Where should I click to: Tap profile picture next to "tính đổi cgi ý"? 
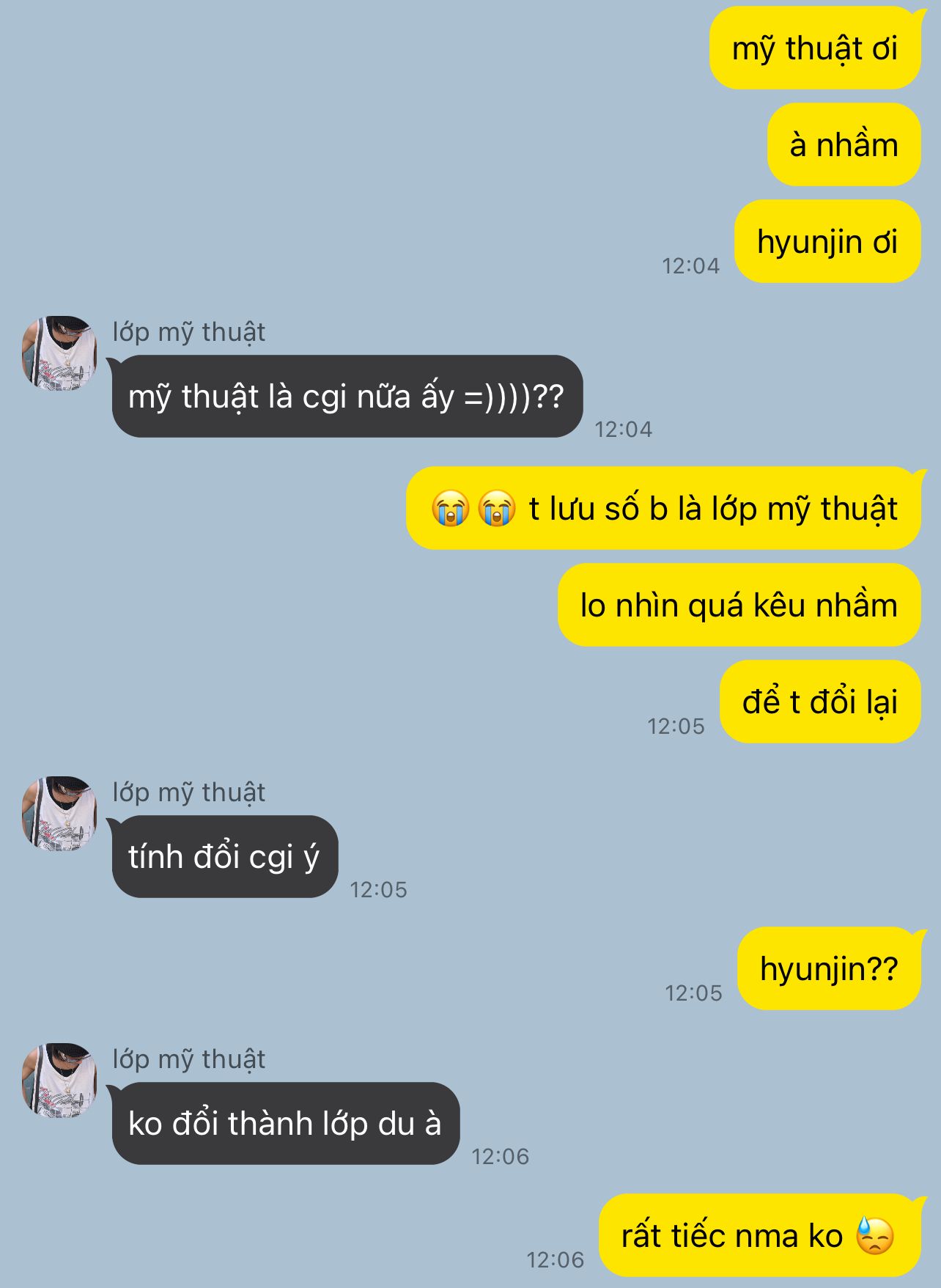coord(59,814)
